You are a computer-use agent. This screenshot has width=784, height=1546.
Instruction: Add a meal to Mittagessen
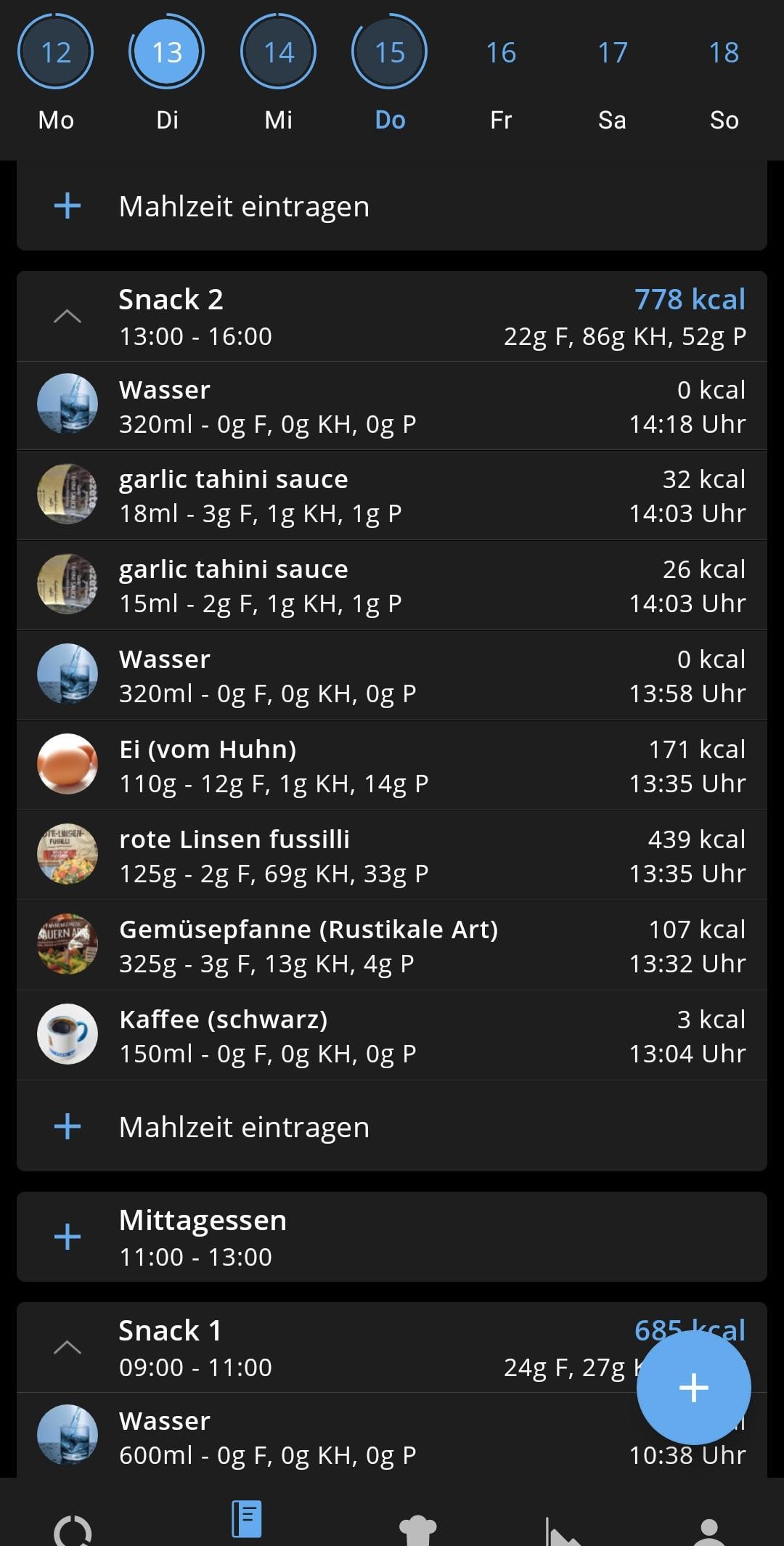coord(68,1237)
